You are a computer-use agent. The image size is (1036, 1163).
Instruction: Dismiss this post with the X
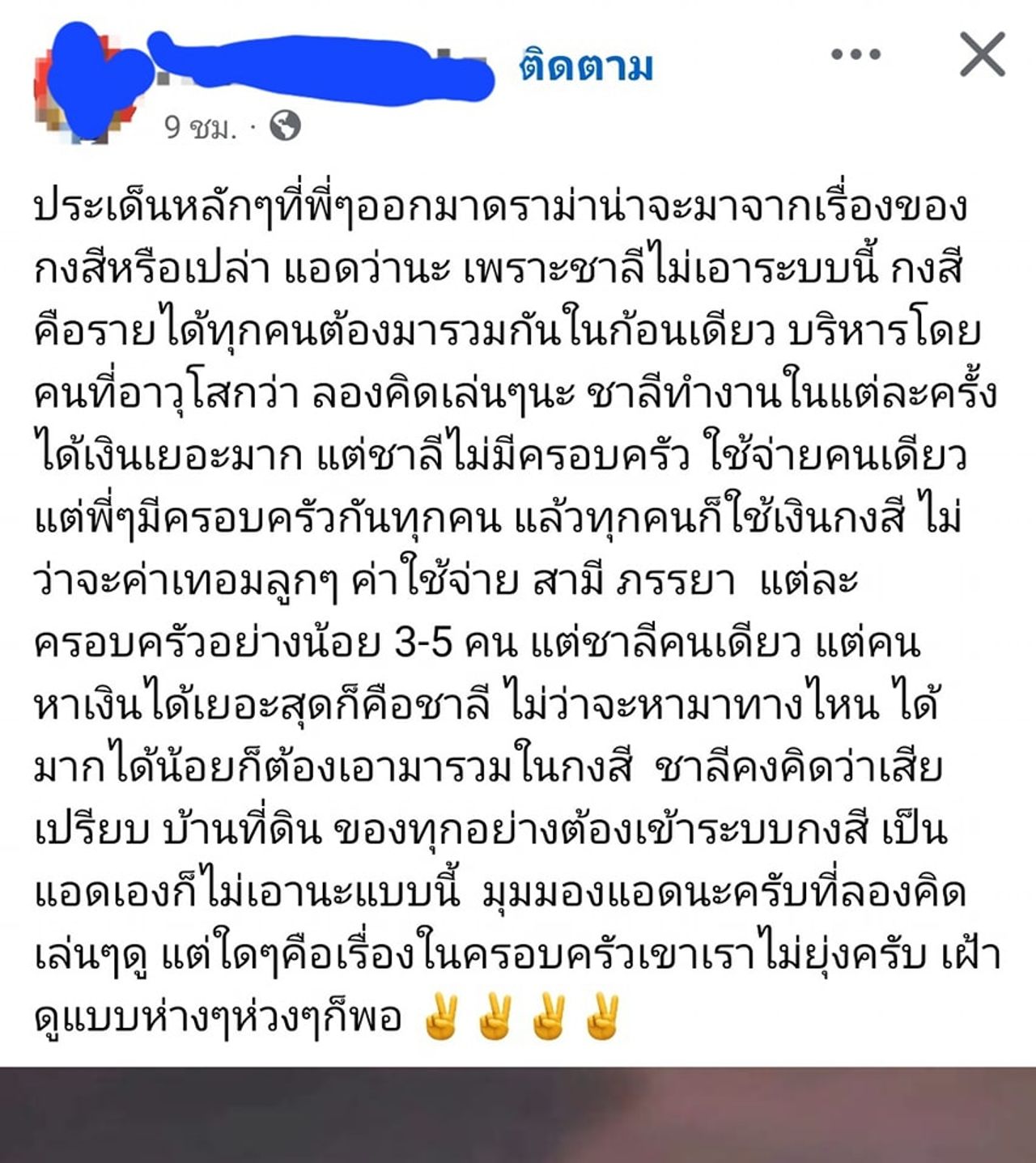(982, 55)
